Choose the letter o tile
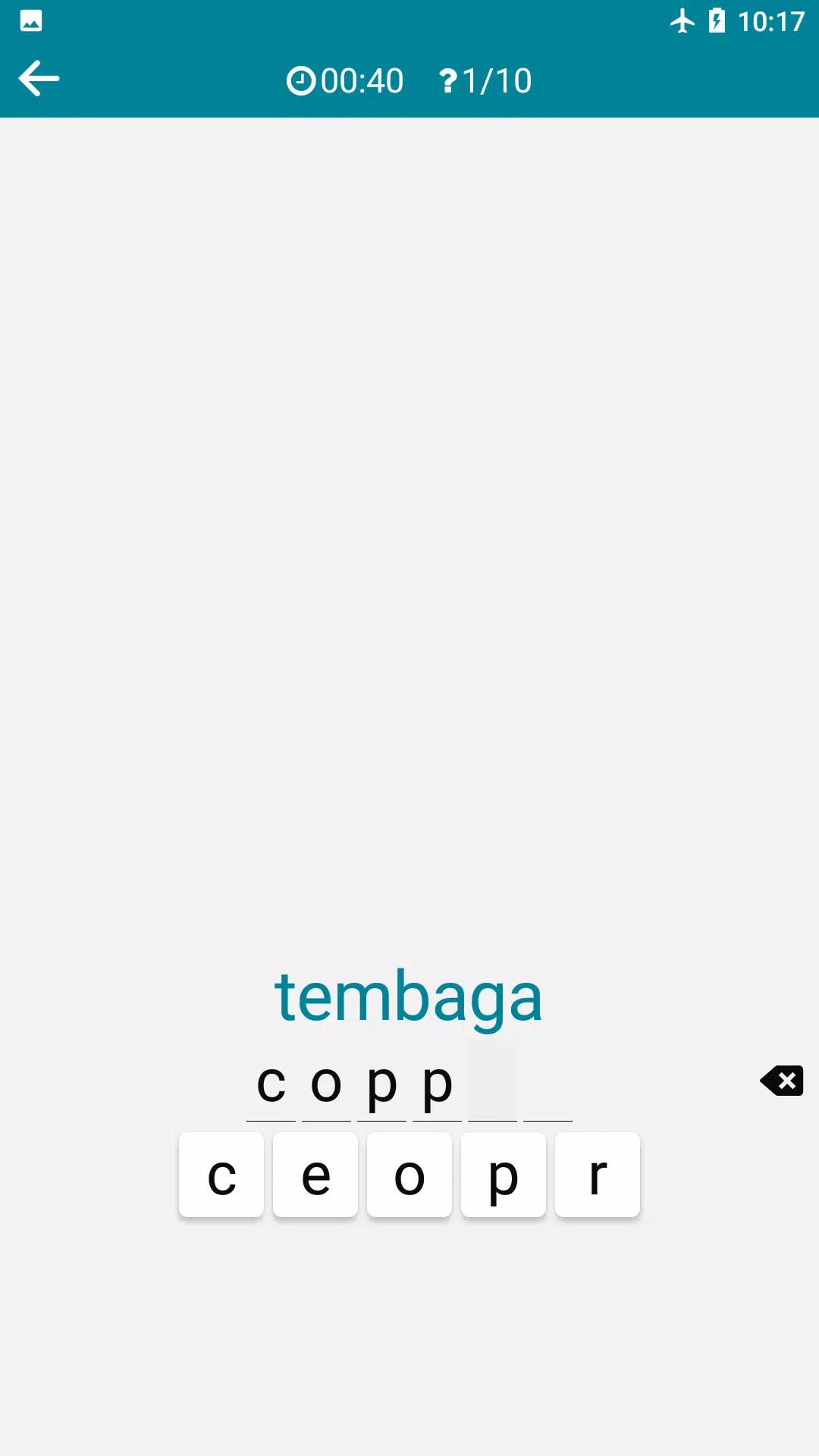Viewport: 819px width, 1456px height. pyautogui.click(x=409, y=1175)
